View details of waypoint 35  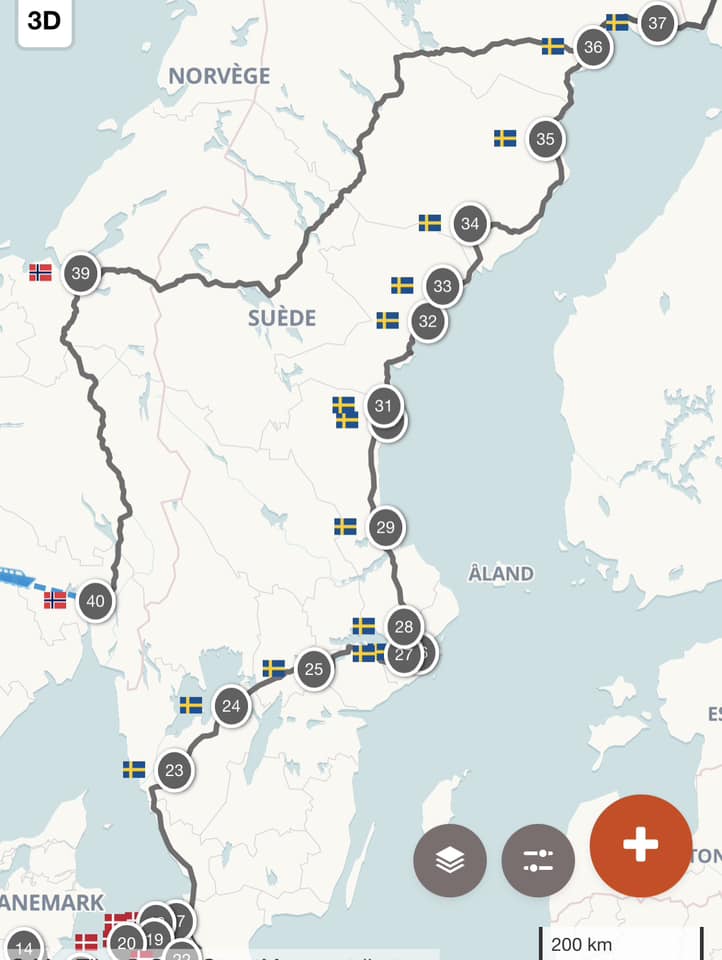click(x=545, y=139)
